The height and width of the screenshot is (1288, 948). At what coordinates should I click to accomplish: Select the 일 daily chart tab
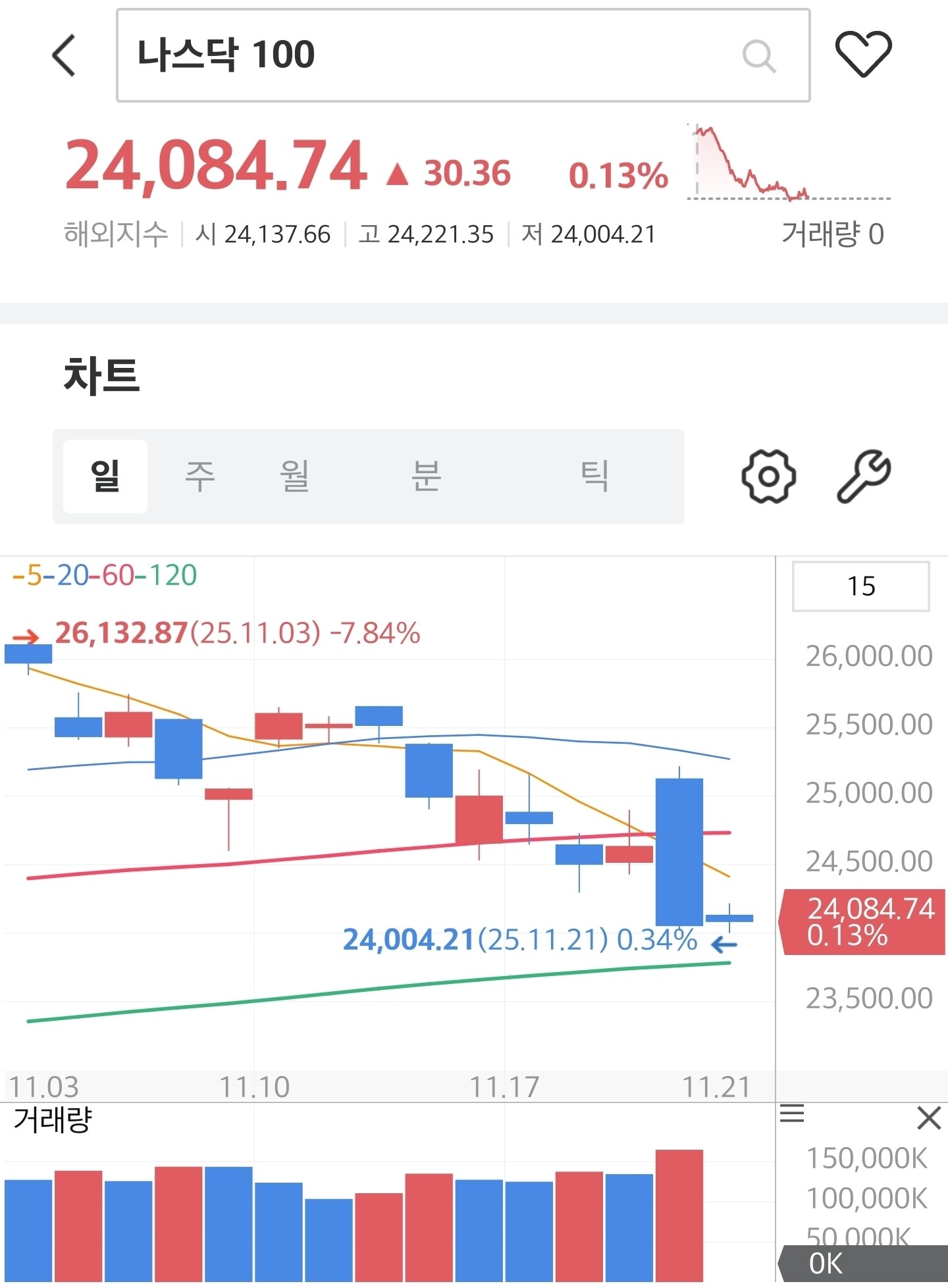coord(105,476)
